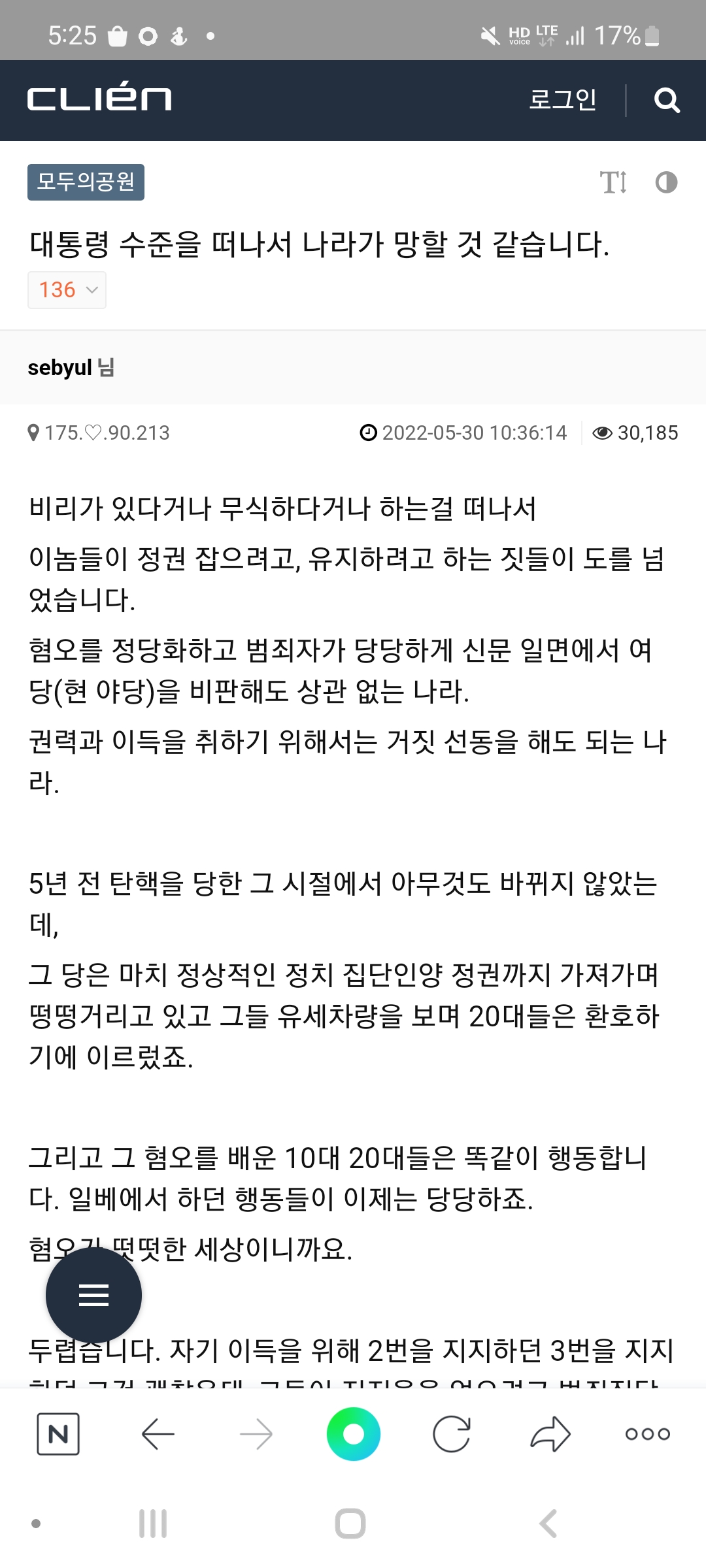Image resolution: width=706 pixels, height=1568 pixels.
Task: Open the floating hamburger menu button
Action: [x=93, y=1295]
